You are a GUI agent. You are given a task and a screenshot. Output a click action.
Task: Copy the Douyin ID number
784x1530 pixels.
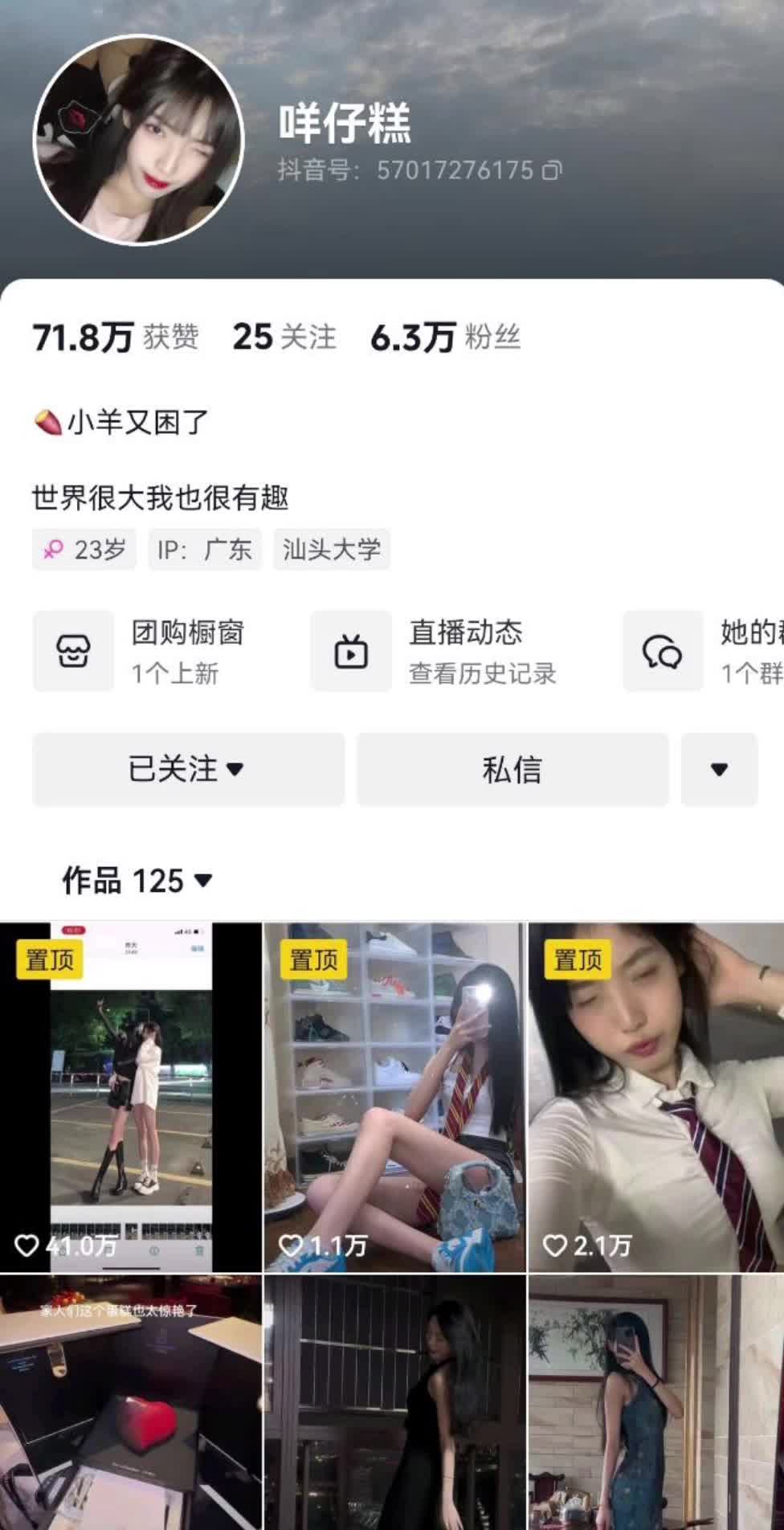tap(553, 170)
